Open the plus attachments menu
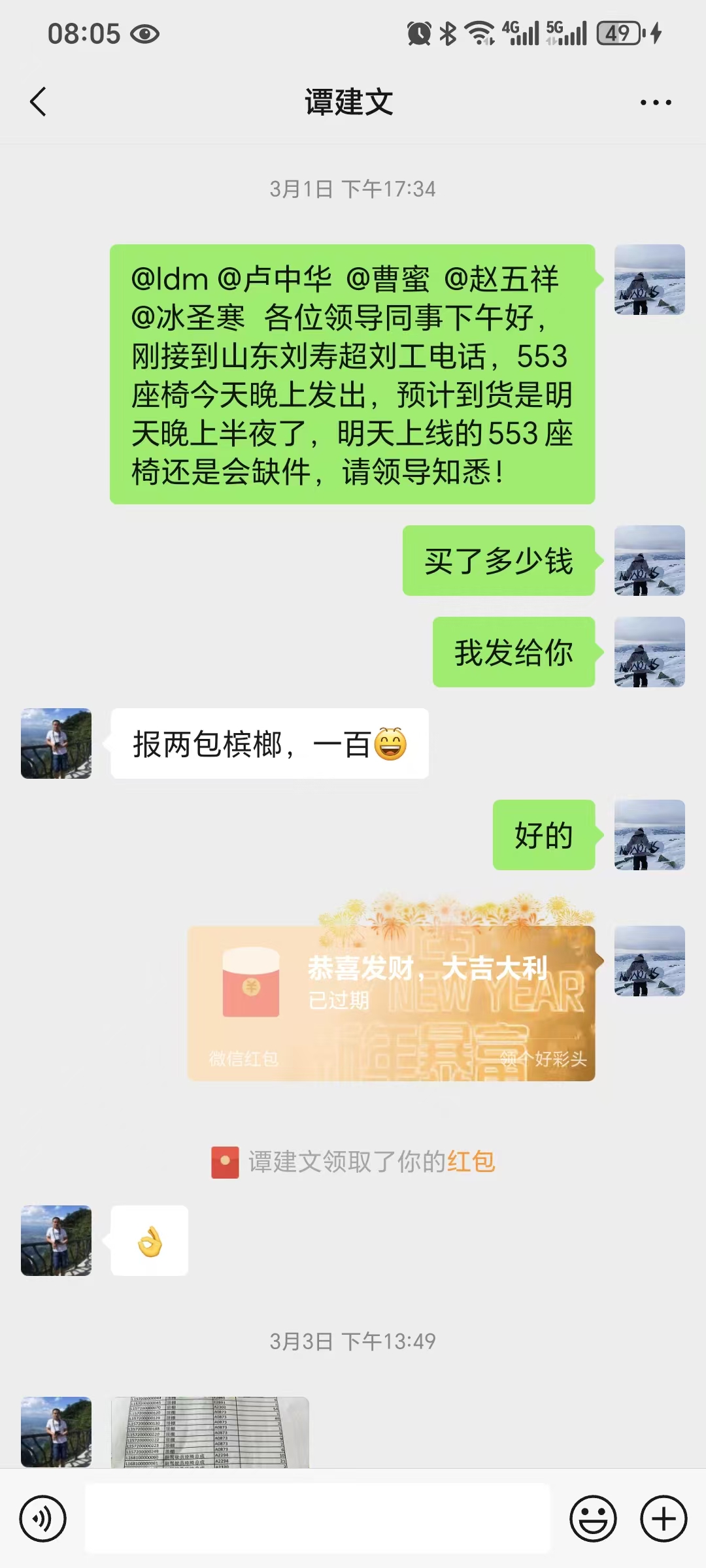The height and width of the screenshot is (1568, 706). click(664, 1518)
